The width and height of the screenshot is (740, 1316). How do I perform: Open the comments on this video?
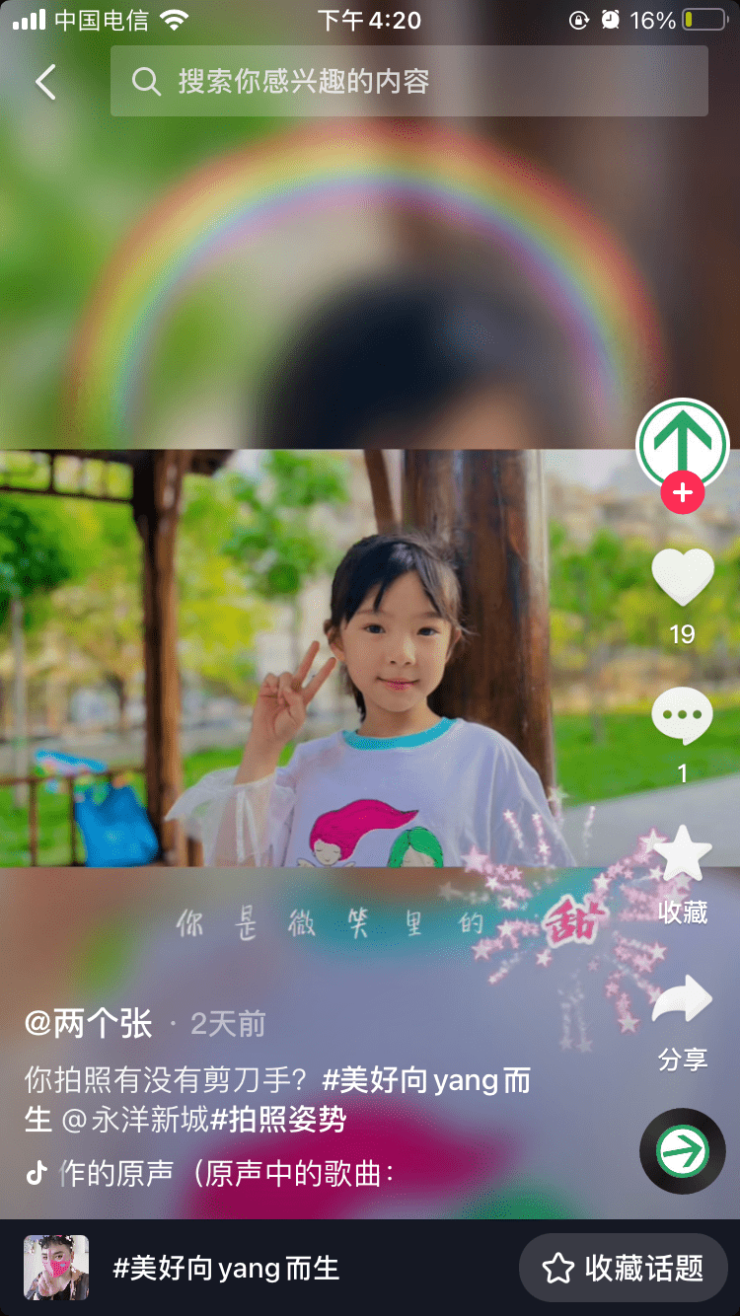coord(682,718)
